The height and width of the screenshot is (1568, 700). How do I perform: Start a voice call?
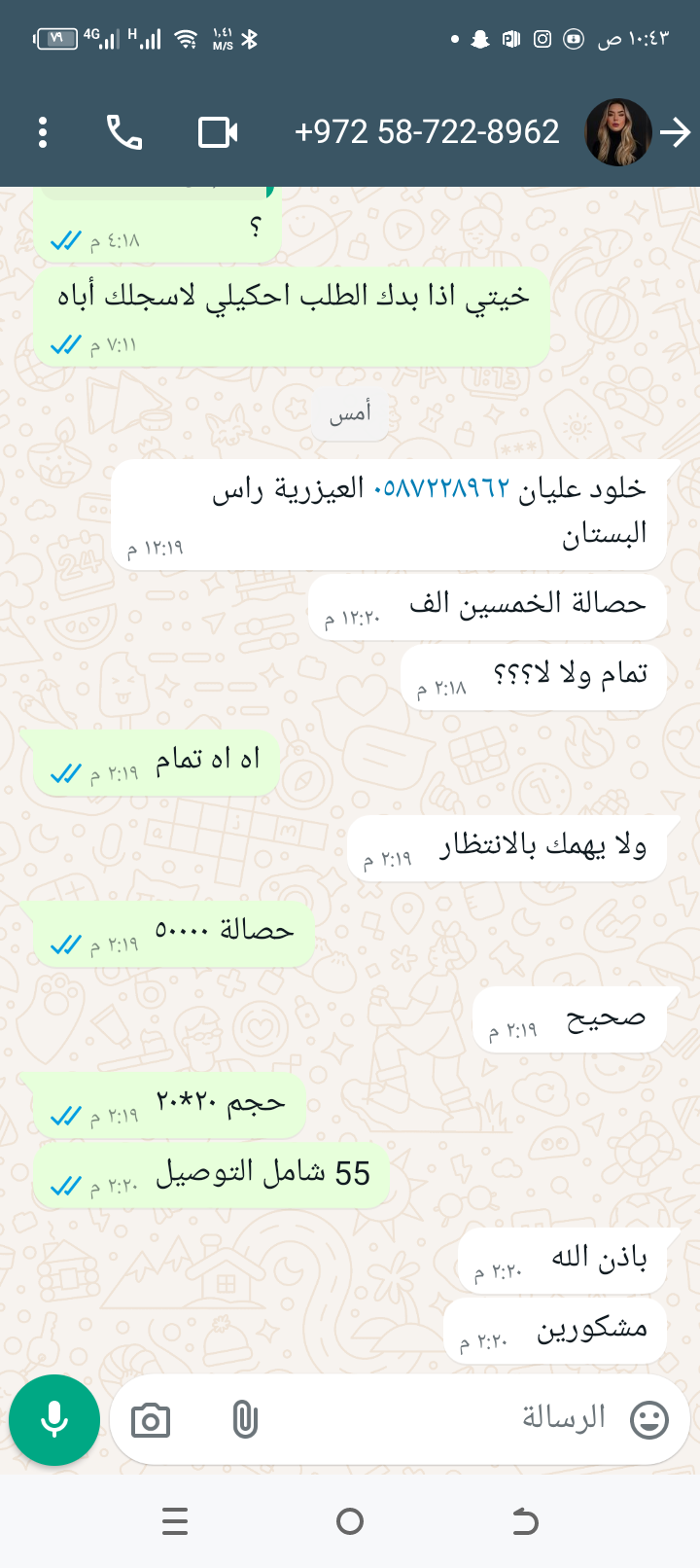pyautogui.click(x=124, y=132)
